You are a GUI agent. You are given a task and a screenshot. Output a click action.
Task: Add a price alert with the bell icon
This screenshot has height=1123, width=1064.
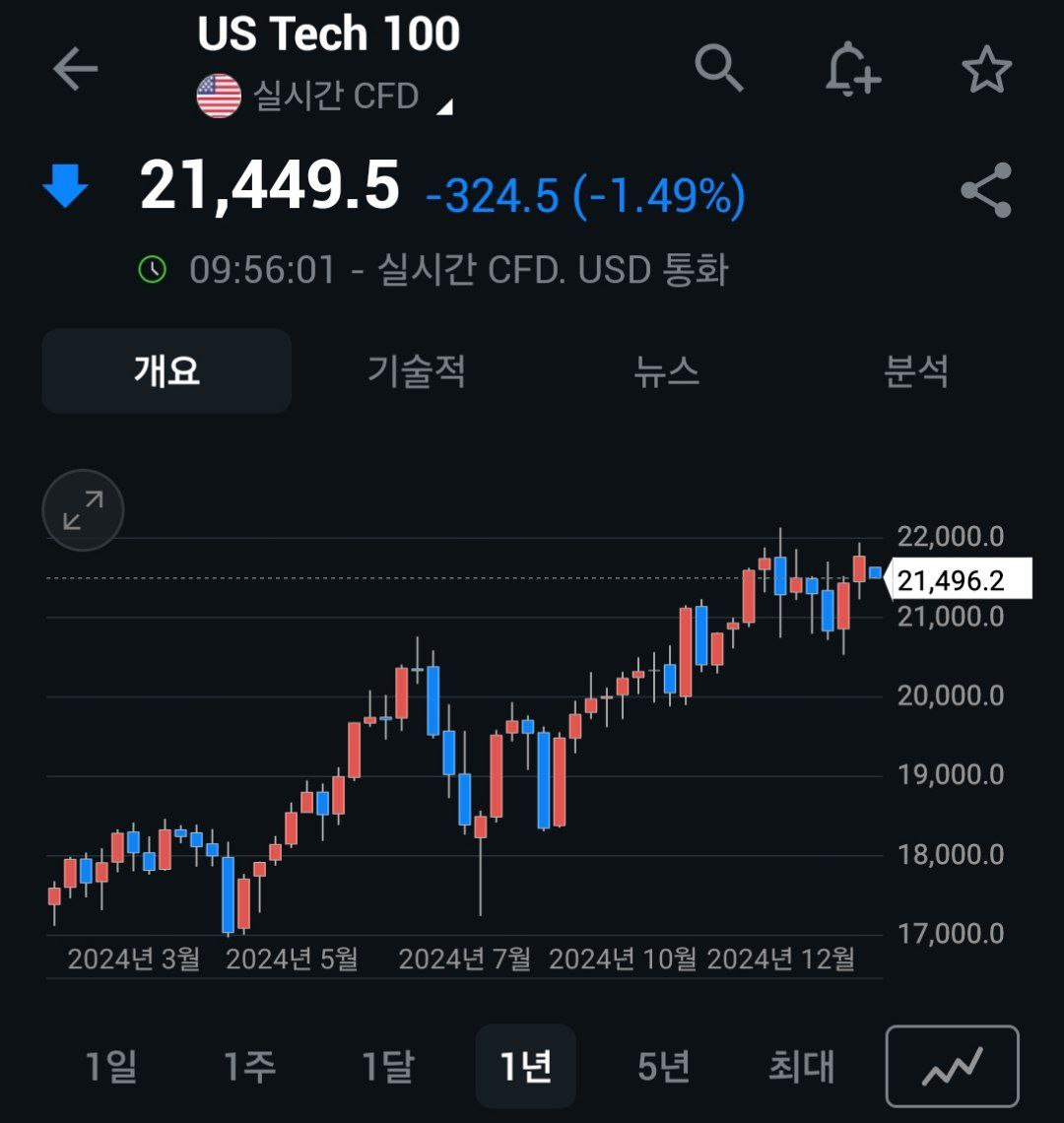pos(852,70)
